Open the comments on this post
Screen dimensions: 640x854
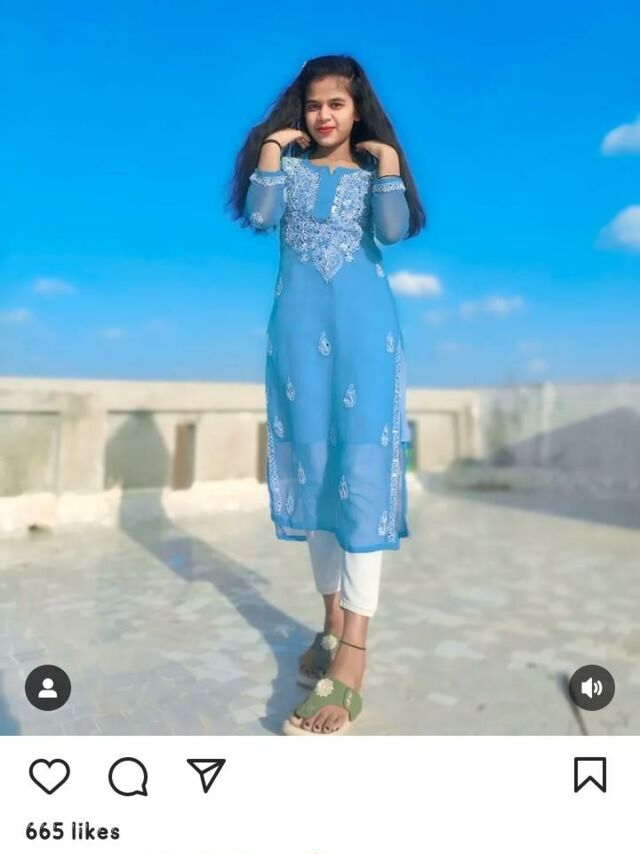point(128,776)
